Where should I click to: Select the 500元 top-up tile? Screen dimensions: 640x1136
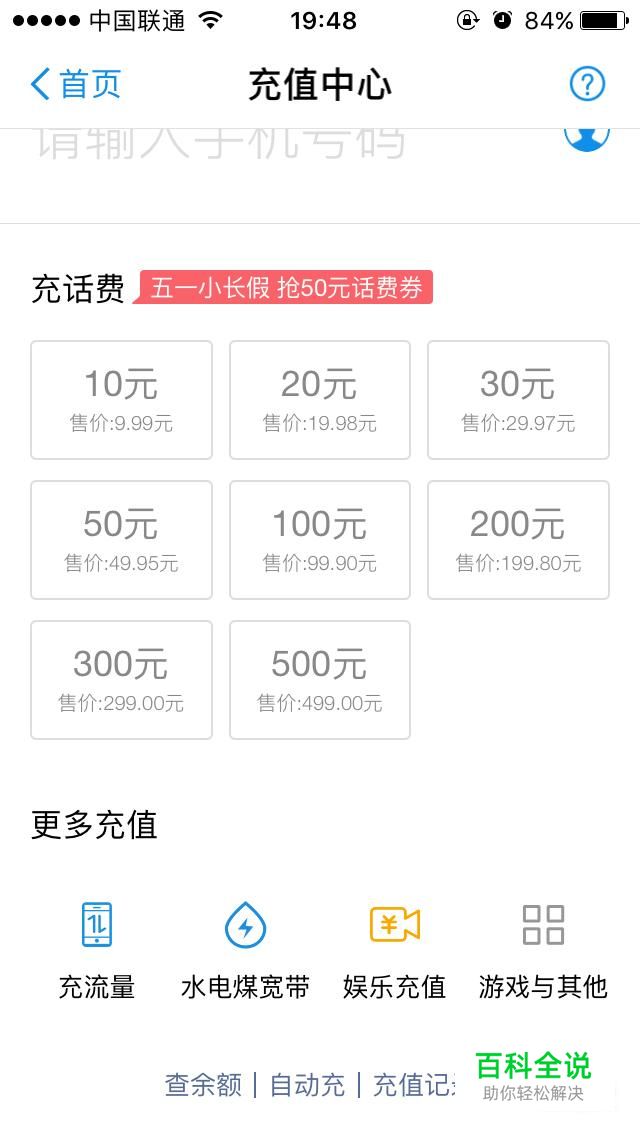pos(320,680)
